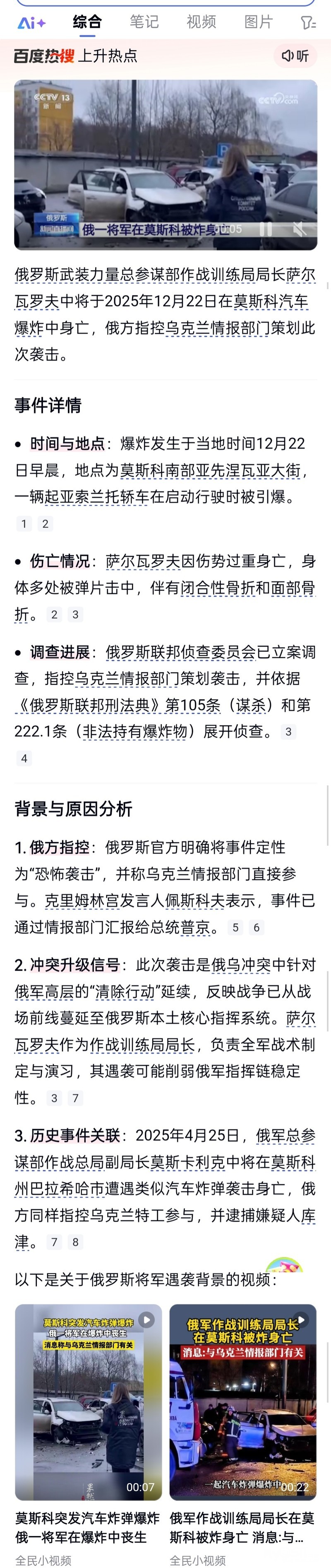331x1568 pixels.
Task: Pause the CCTV news video
Action: [266, 229]
